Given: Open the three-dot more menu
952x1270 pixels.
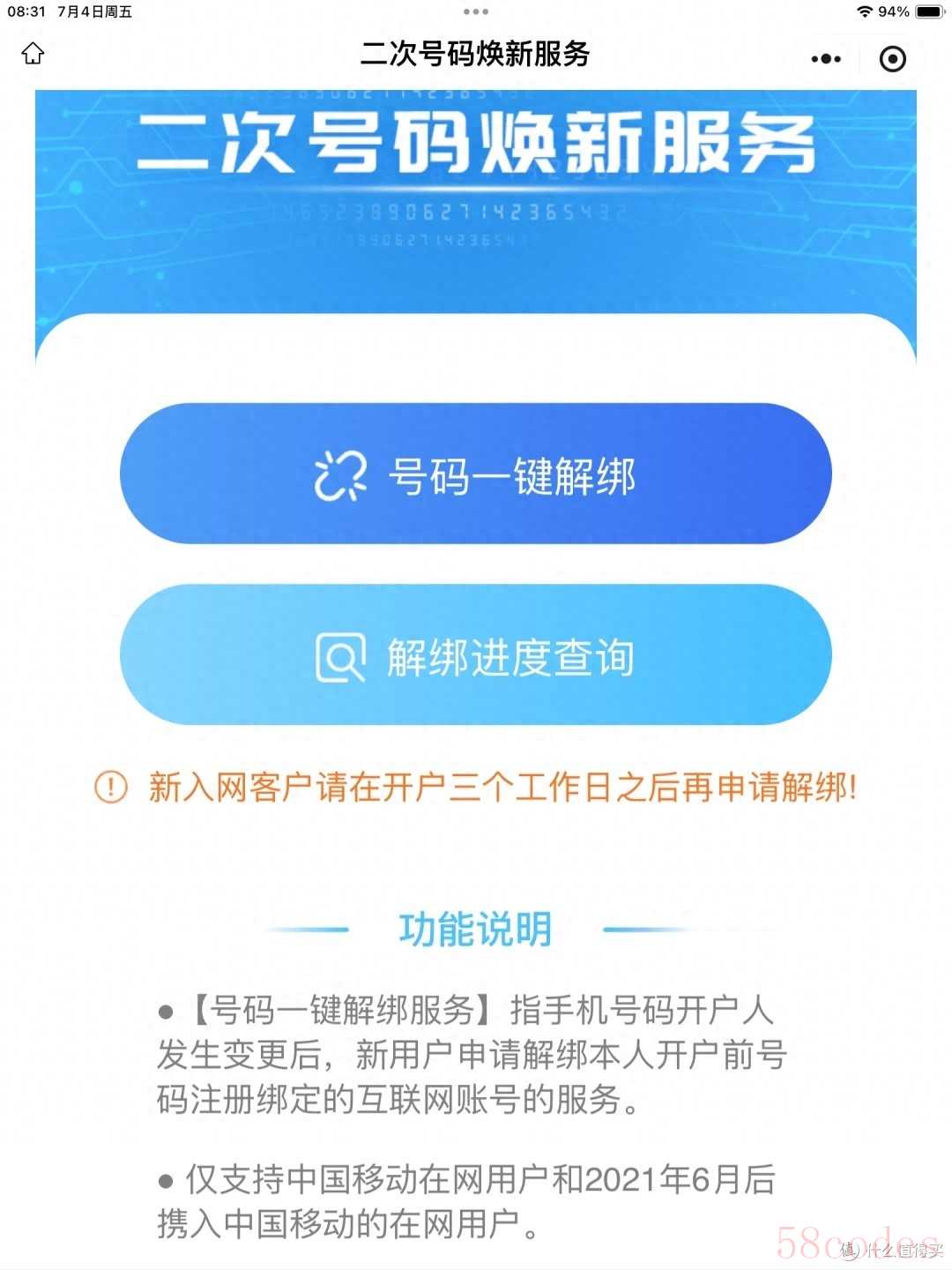Looking at the screenshot, I should 826,59.
